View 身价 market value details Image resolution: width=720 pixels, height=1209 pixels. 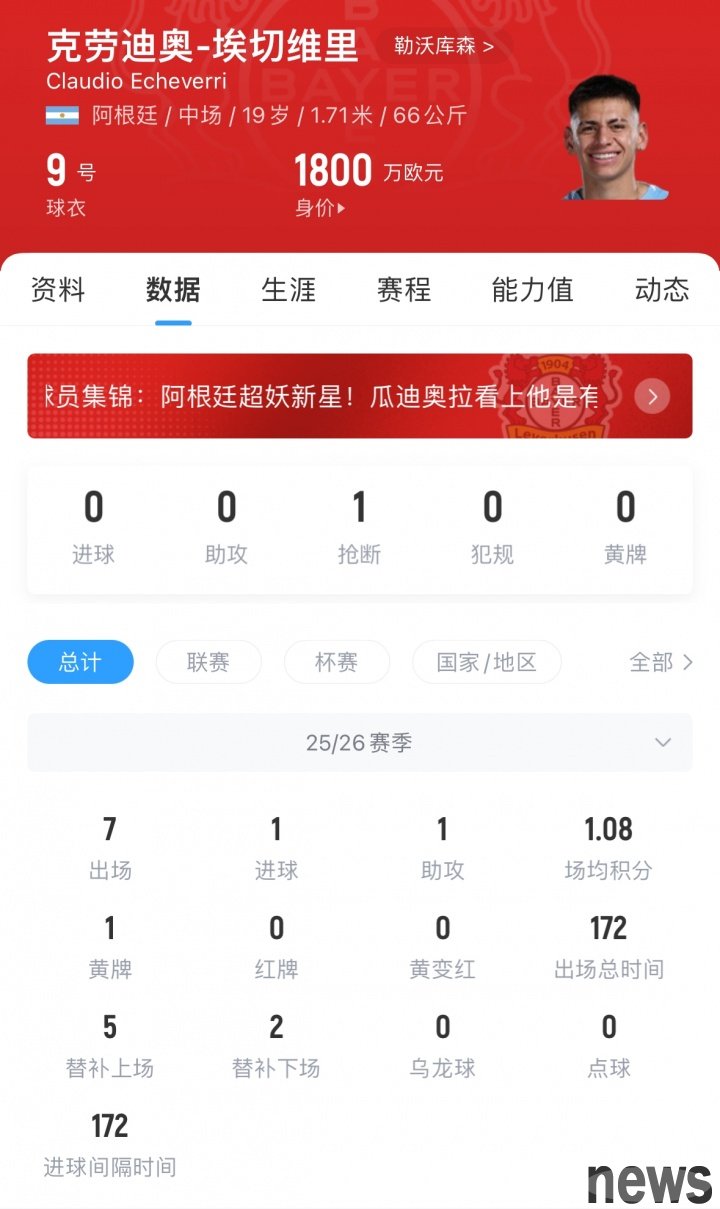319,209
